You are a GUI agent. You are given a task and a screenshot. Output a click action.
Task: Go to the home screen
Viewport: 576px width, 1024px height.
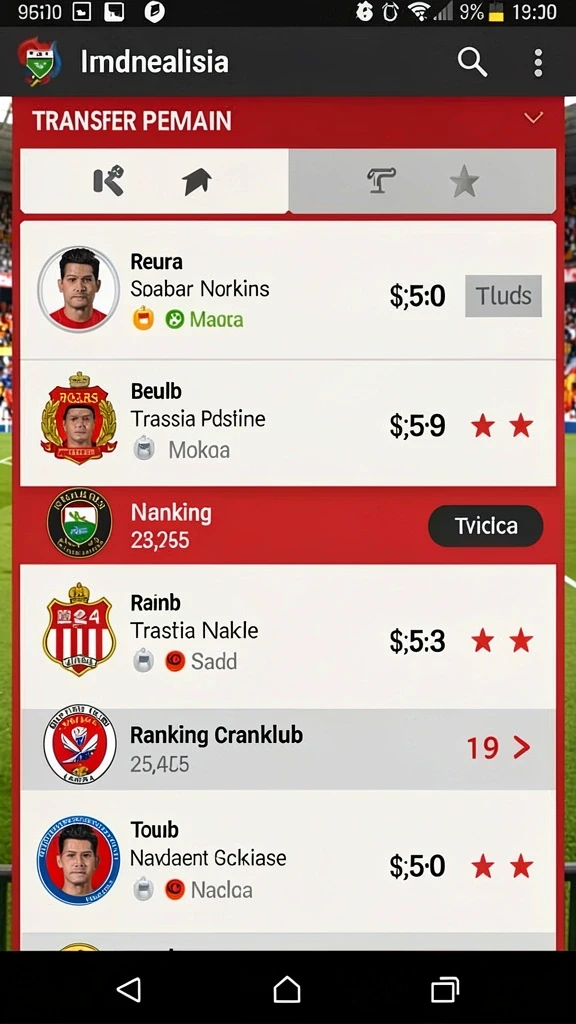click(x=287, y=990)
